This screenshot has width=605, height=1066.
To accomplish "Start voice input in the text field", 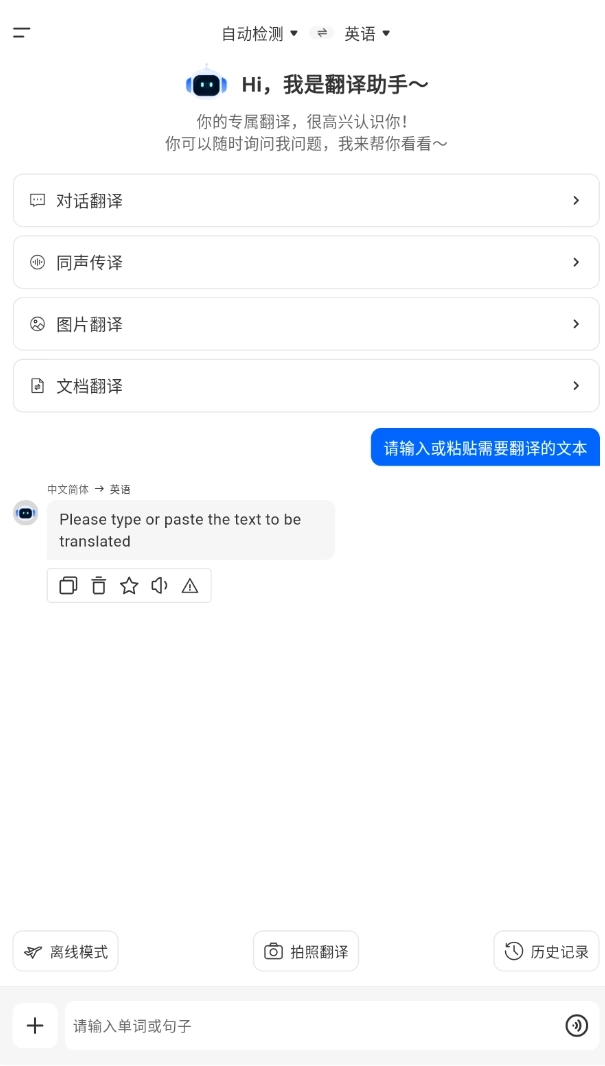I will click(576, 1026).
